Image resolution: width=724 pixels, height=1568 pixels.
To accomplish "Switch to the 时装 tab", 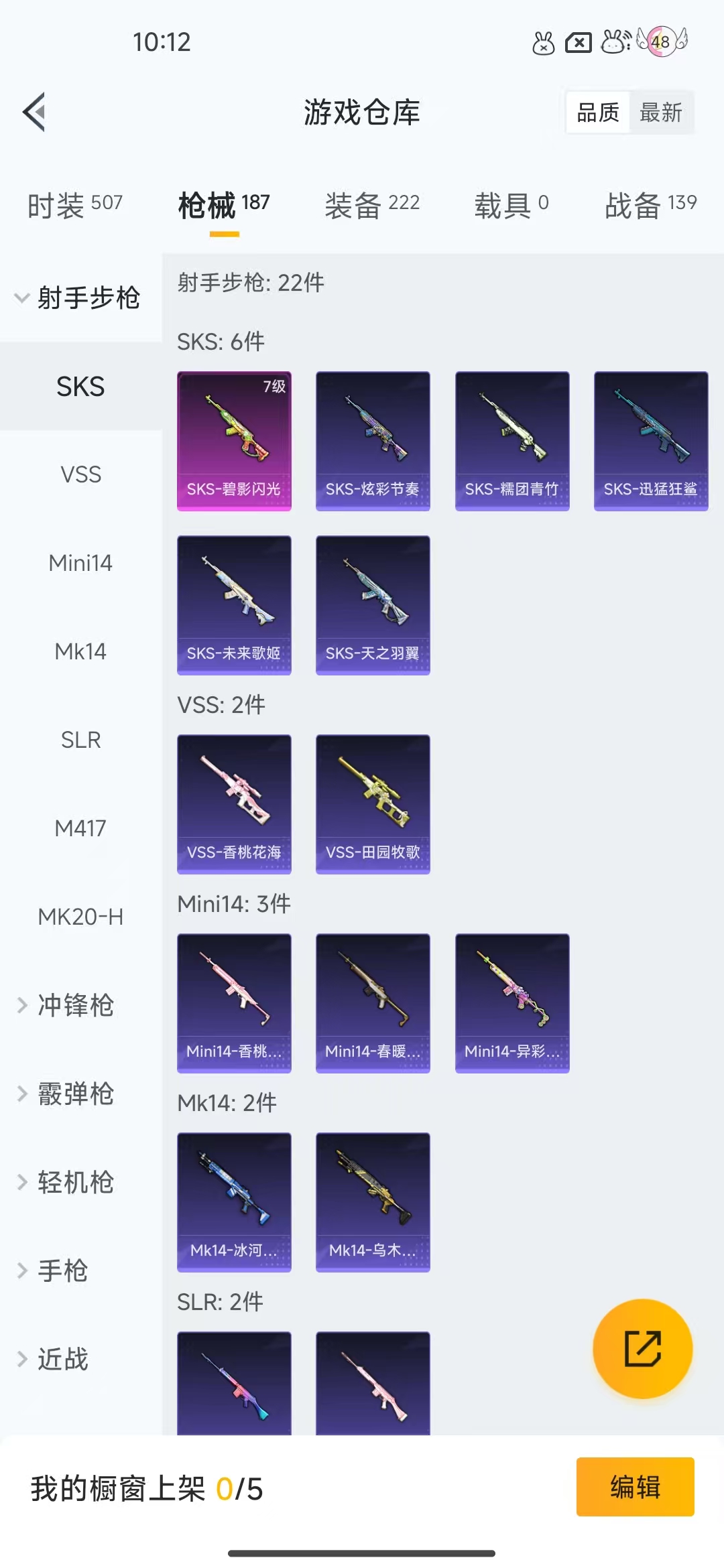I will pos(75,205).
